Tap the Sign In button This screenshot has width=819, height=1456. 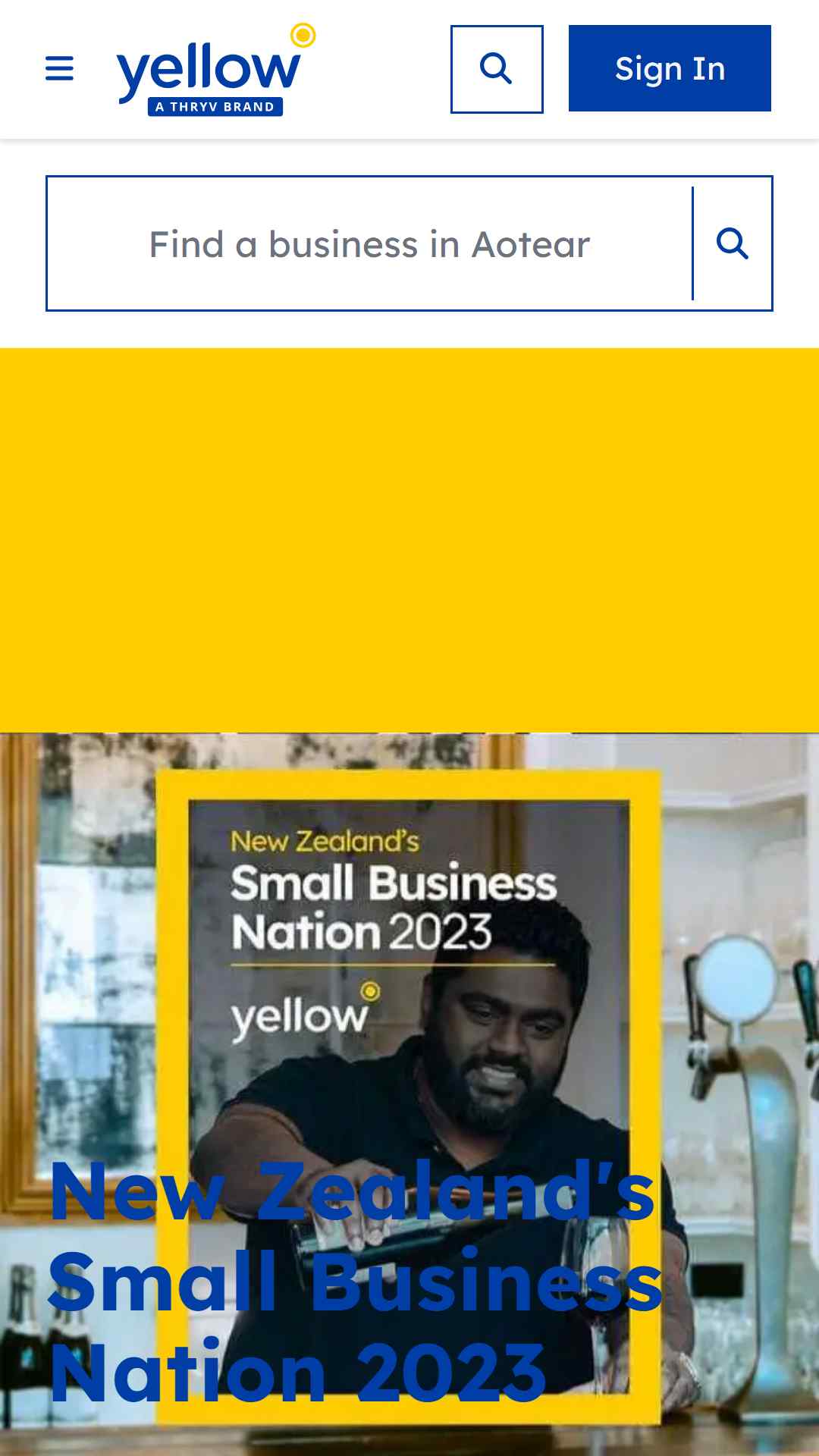coord(670,68)
